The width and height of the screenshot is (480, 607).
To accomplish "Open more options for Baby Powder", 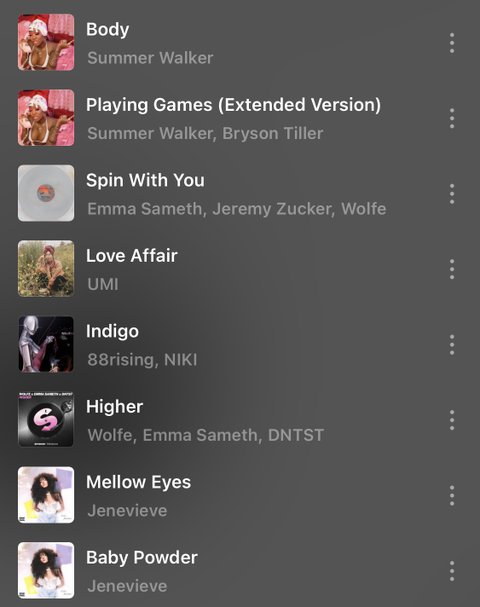I will point(452,571).
